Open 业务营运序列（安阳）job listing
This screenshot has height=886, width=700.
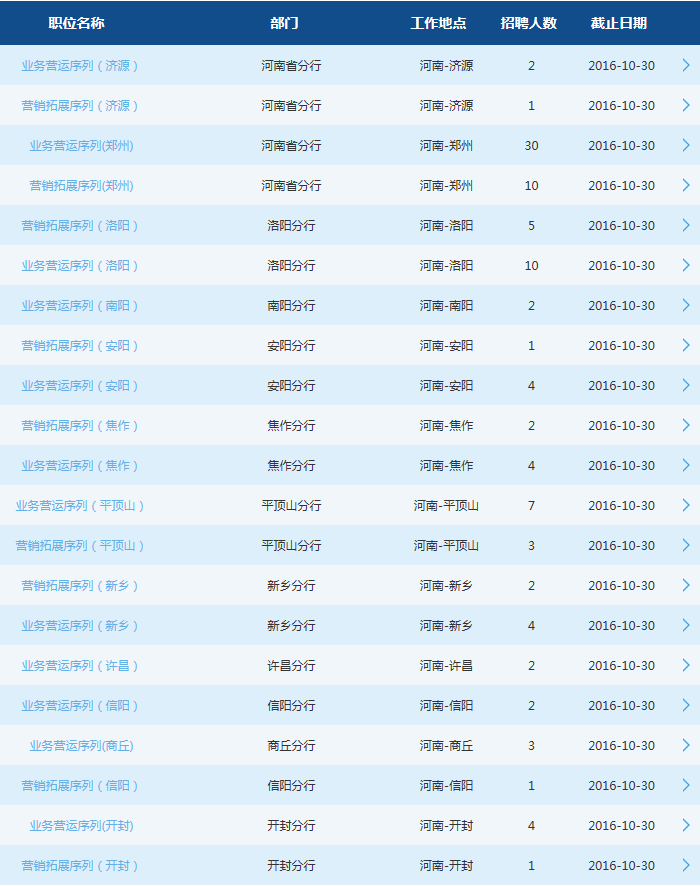pos(80,386)
